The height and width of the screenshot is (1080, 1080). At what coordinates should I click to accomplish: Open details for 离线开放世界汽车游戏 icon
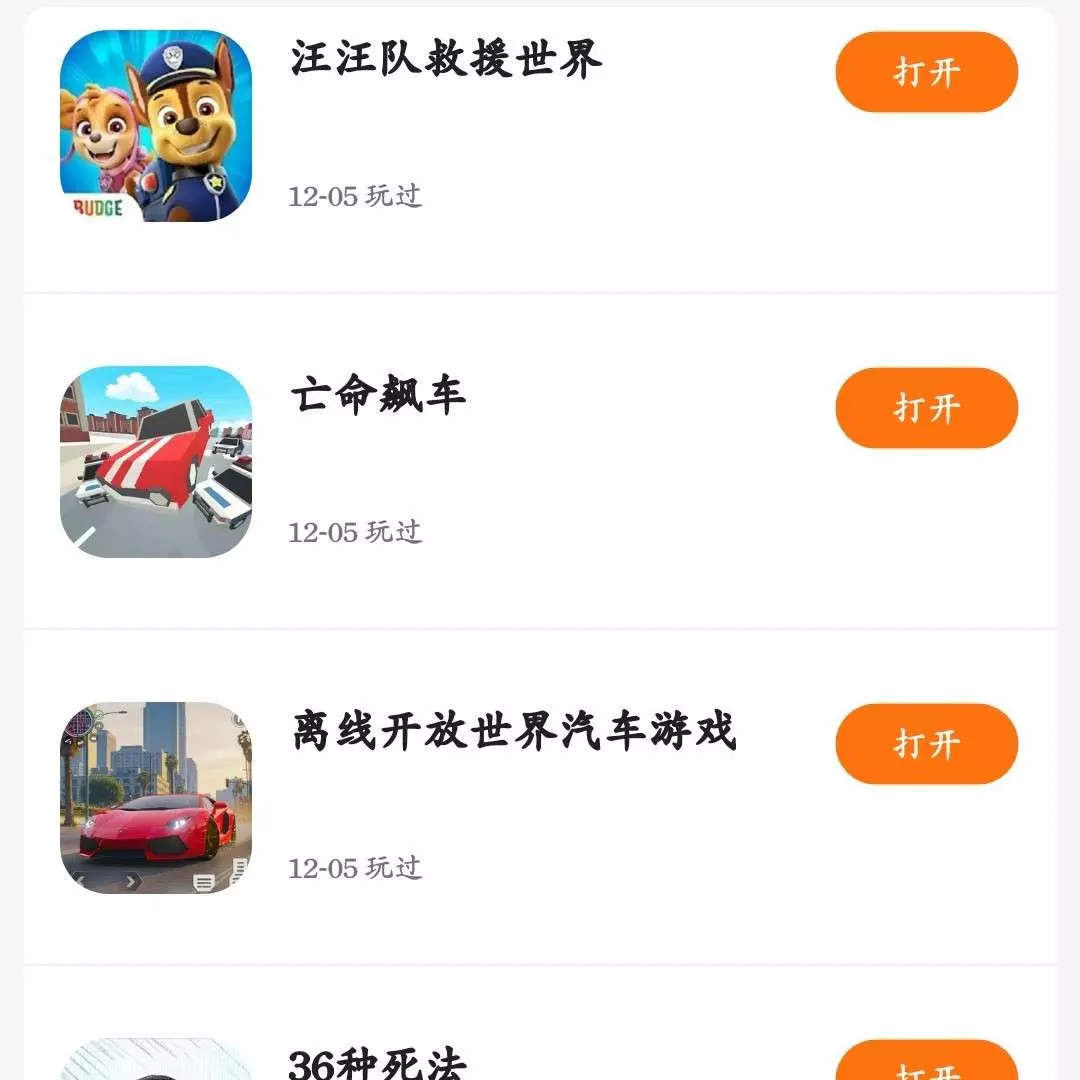click(x=156, y=798)
